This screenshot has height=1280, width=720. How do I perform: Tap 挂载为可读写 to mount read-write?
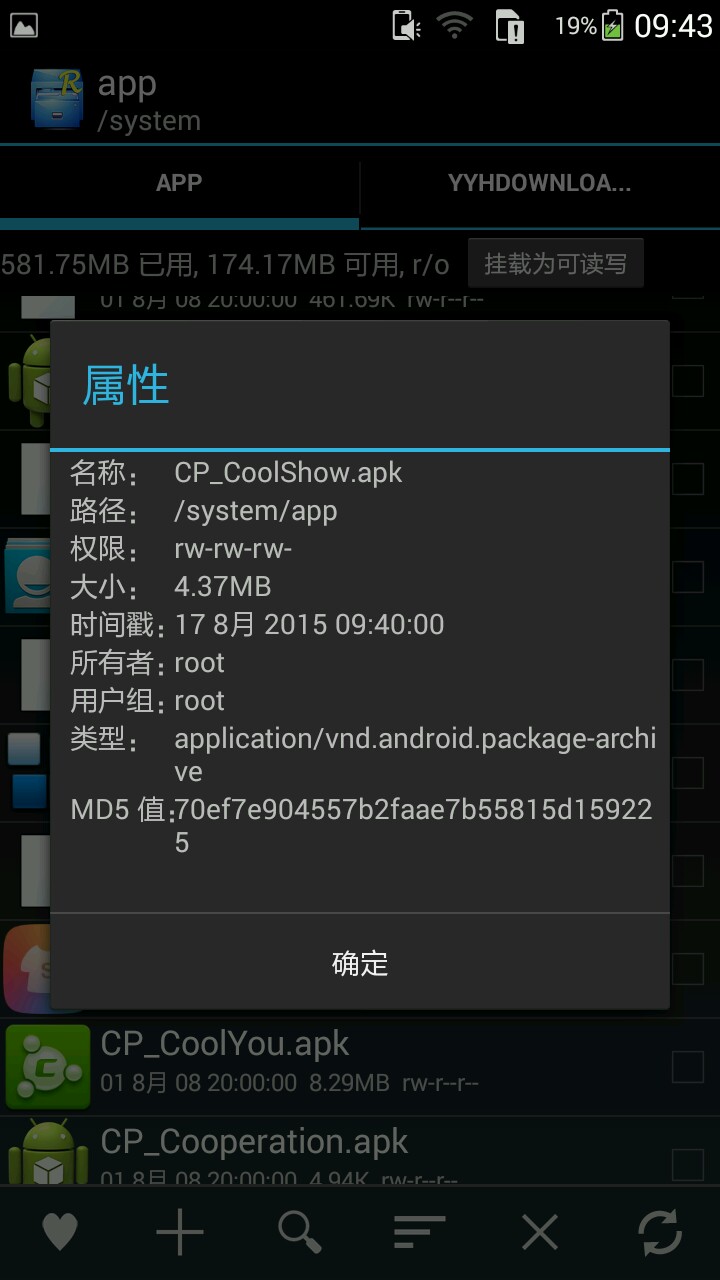click(x=555, y=264)
